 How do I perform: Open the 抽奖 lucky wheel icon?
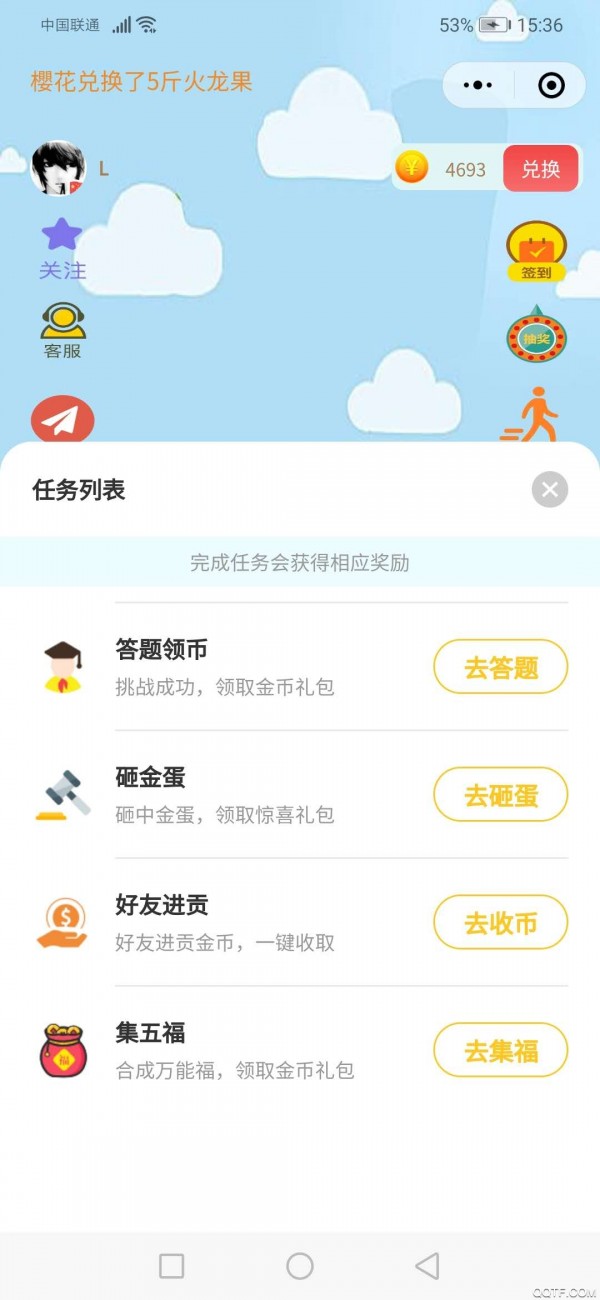coord(536,338)
